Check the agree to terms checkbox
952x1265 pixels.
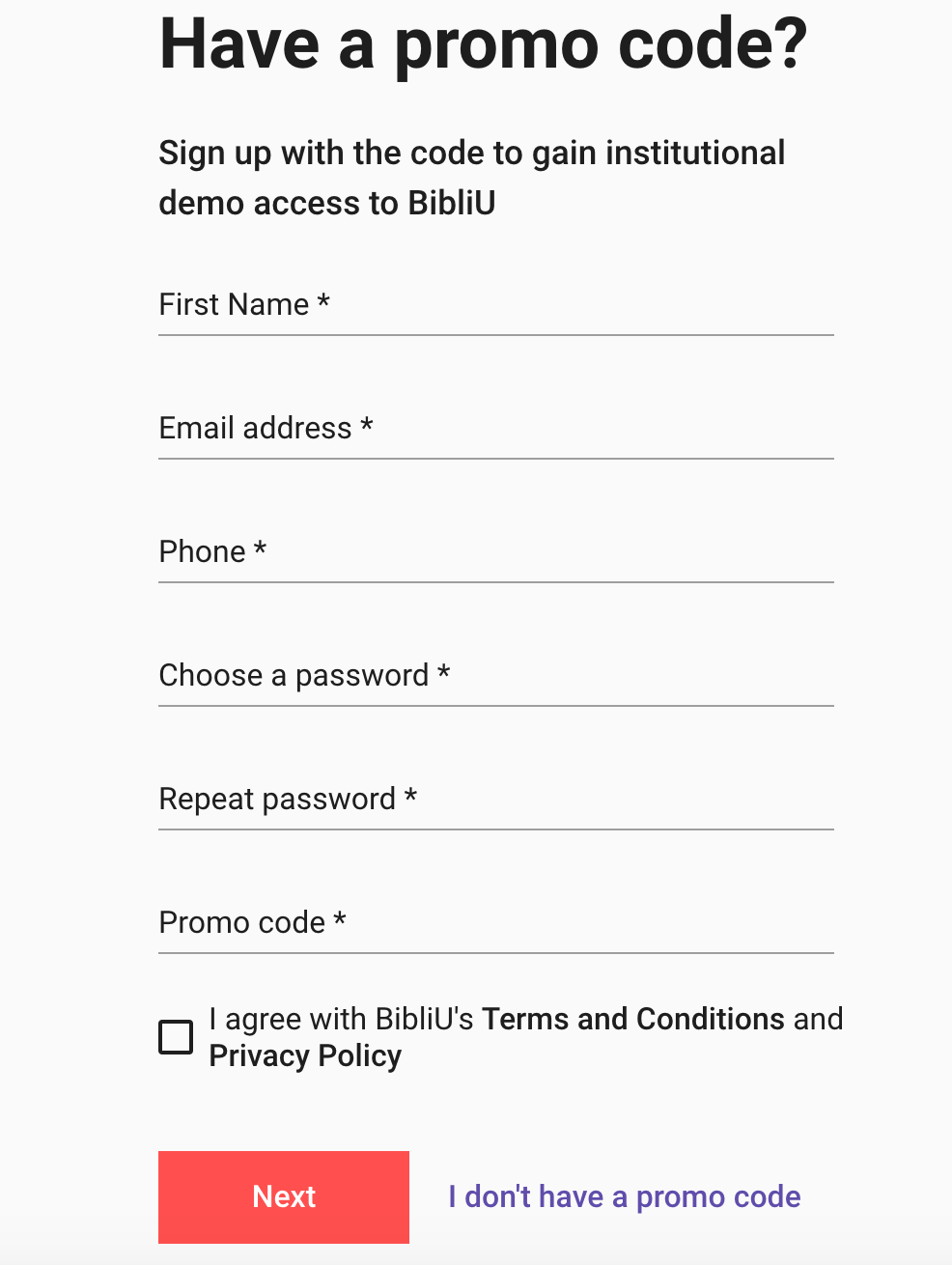click(176, 1037)
